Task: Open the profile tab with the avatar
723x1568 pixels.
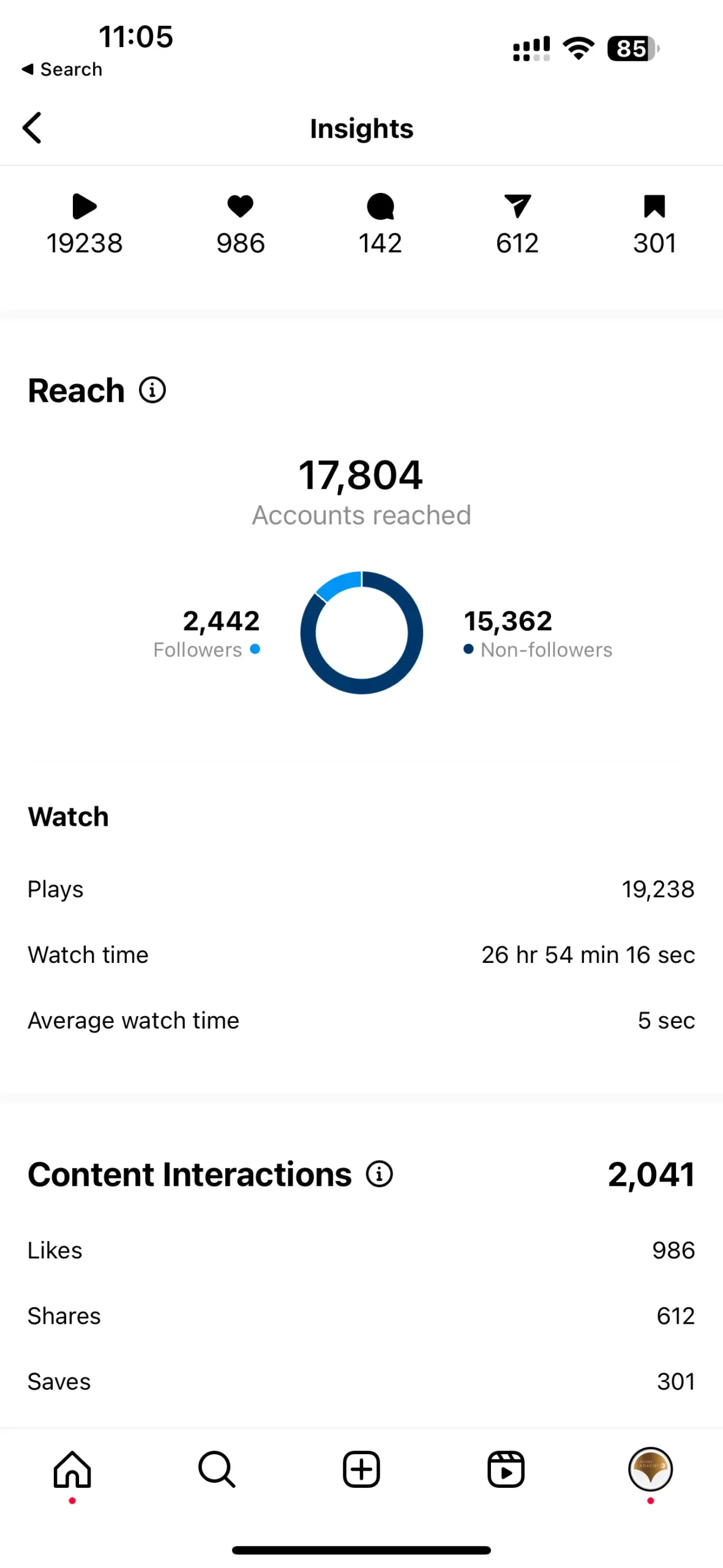Action: click(650, 1469)
